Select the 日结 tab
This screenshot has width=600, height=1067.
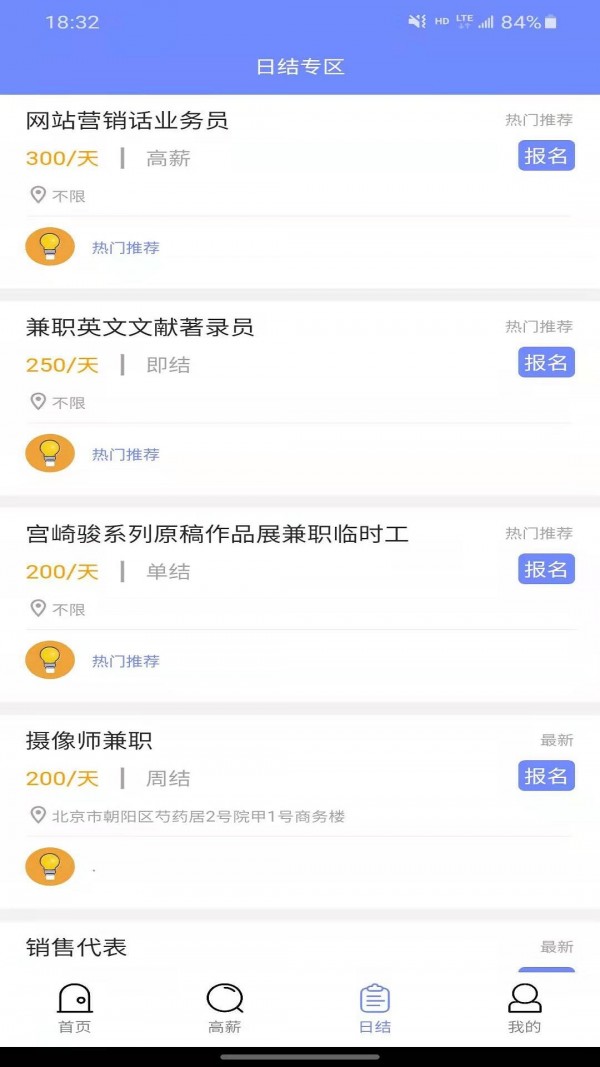click(375, 1008)
